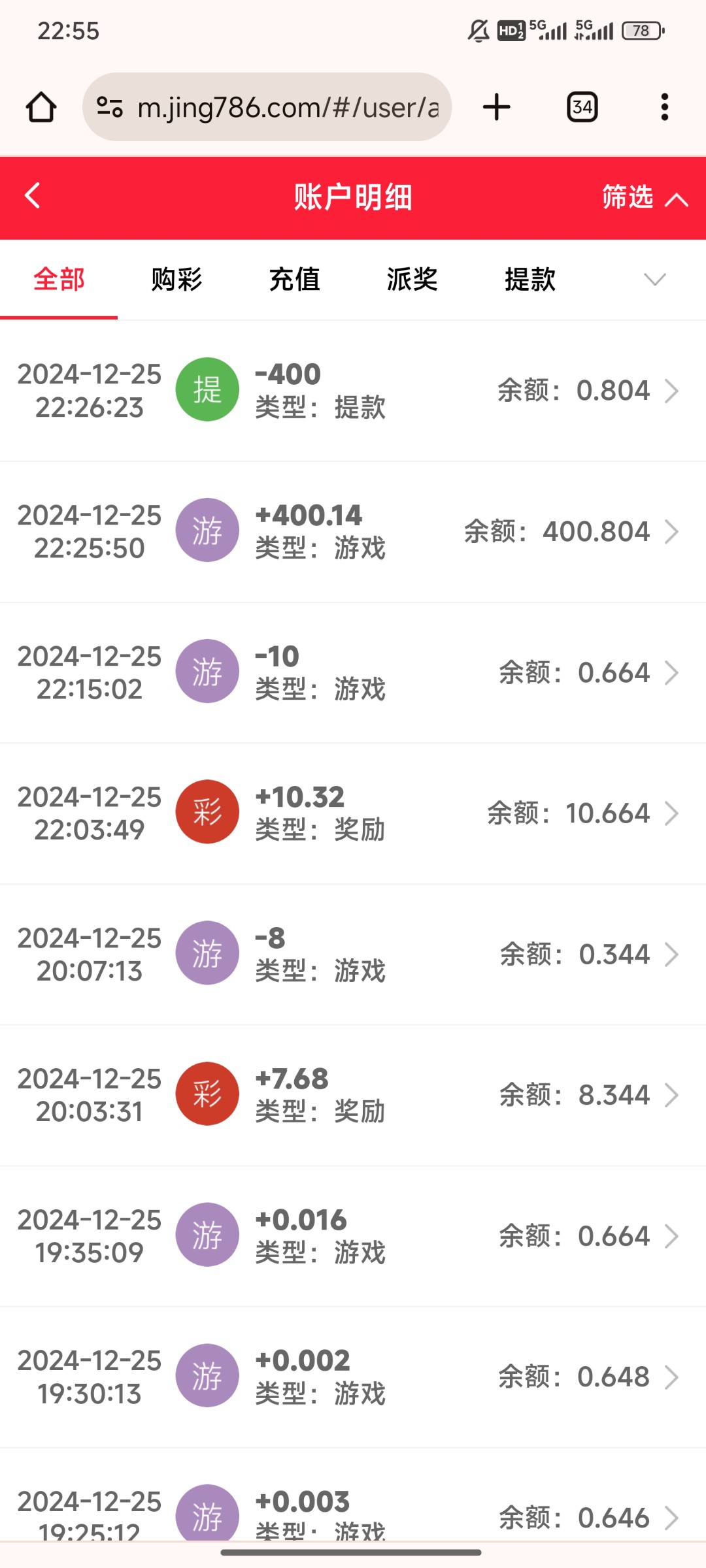Click the purple 游 game icon beside +400.14

[207, 531]
